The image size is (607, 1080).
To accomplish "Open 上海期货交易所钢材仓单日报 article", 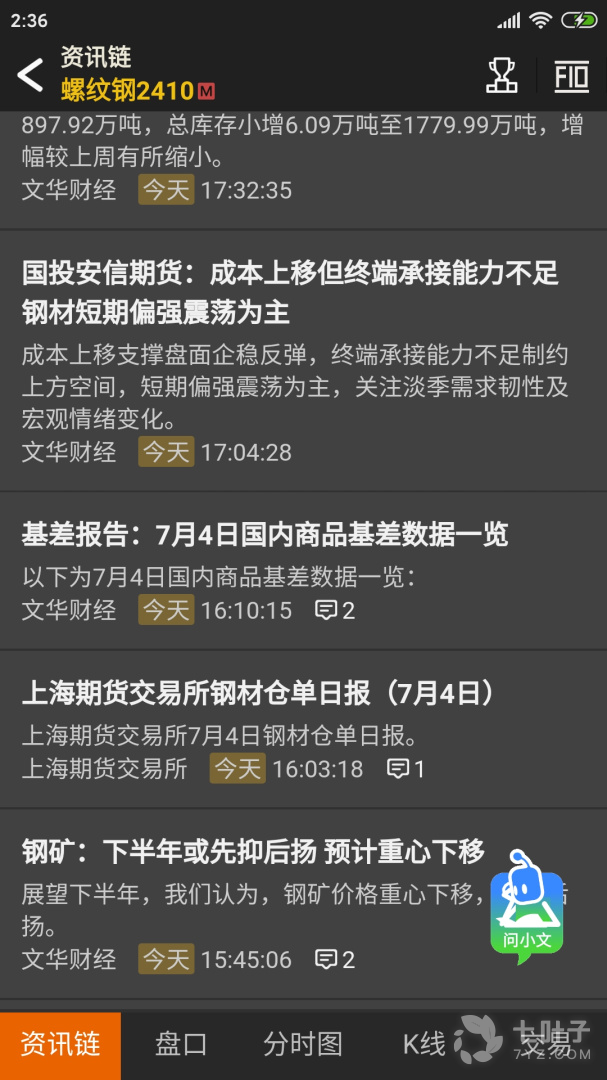I will (303, 729).
